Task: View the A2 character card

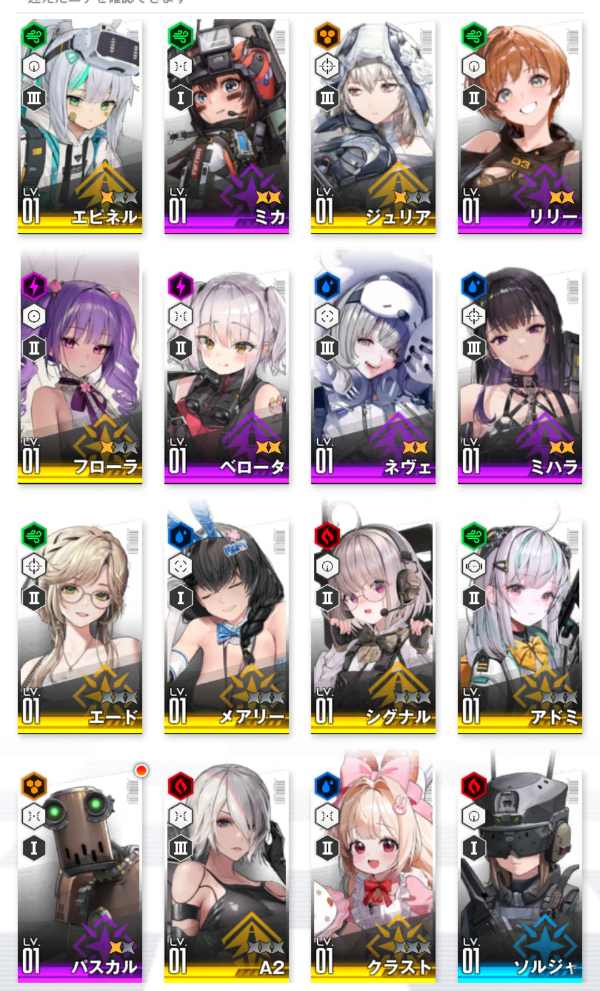Action: click(x=226, y=875)
